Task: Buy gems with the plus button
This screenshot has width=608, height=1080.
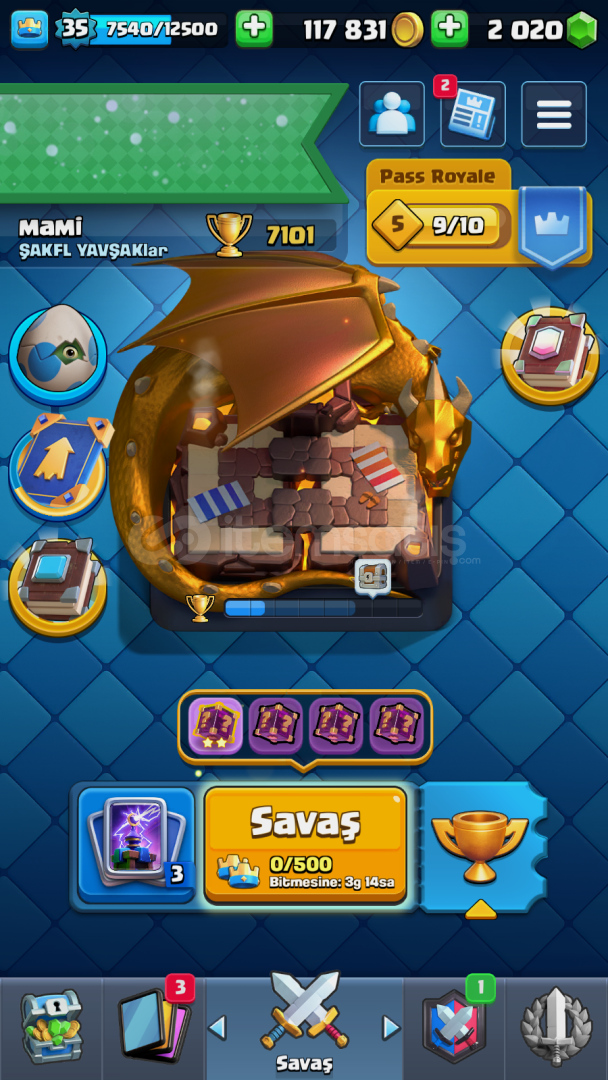Action: (450, 29)
